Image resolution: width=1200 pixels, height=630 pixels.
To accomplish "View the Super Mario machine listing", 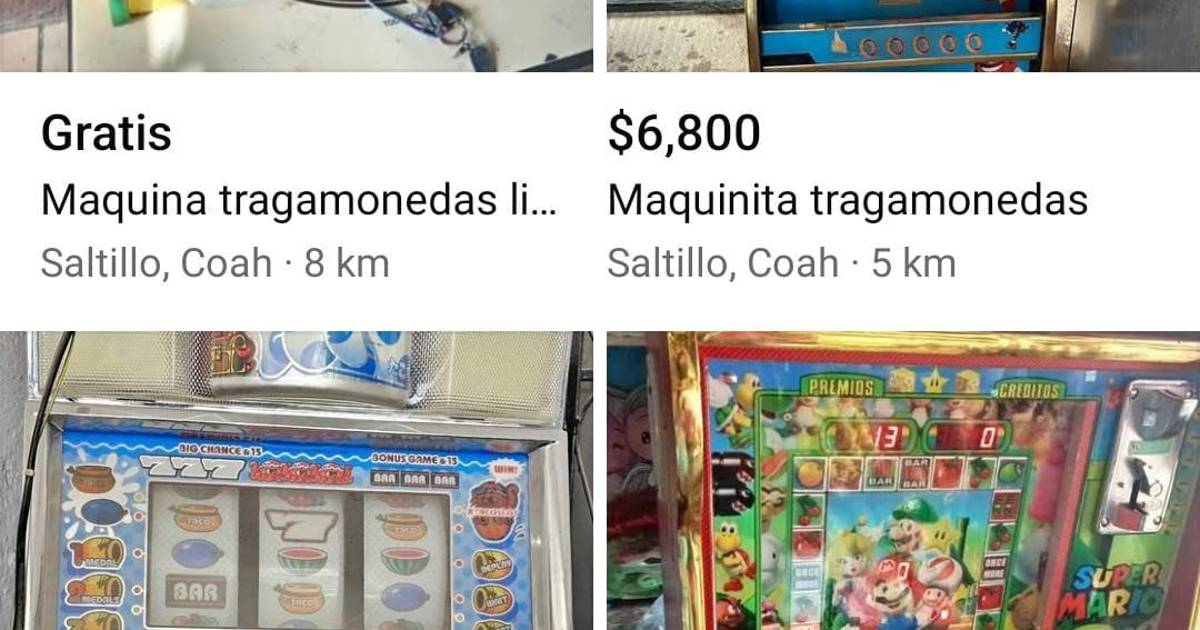I will click(x=903, y=481).
